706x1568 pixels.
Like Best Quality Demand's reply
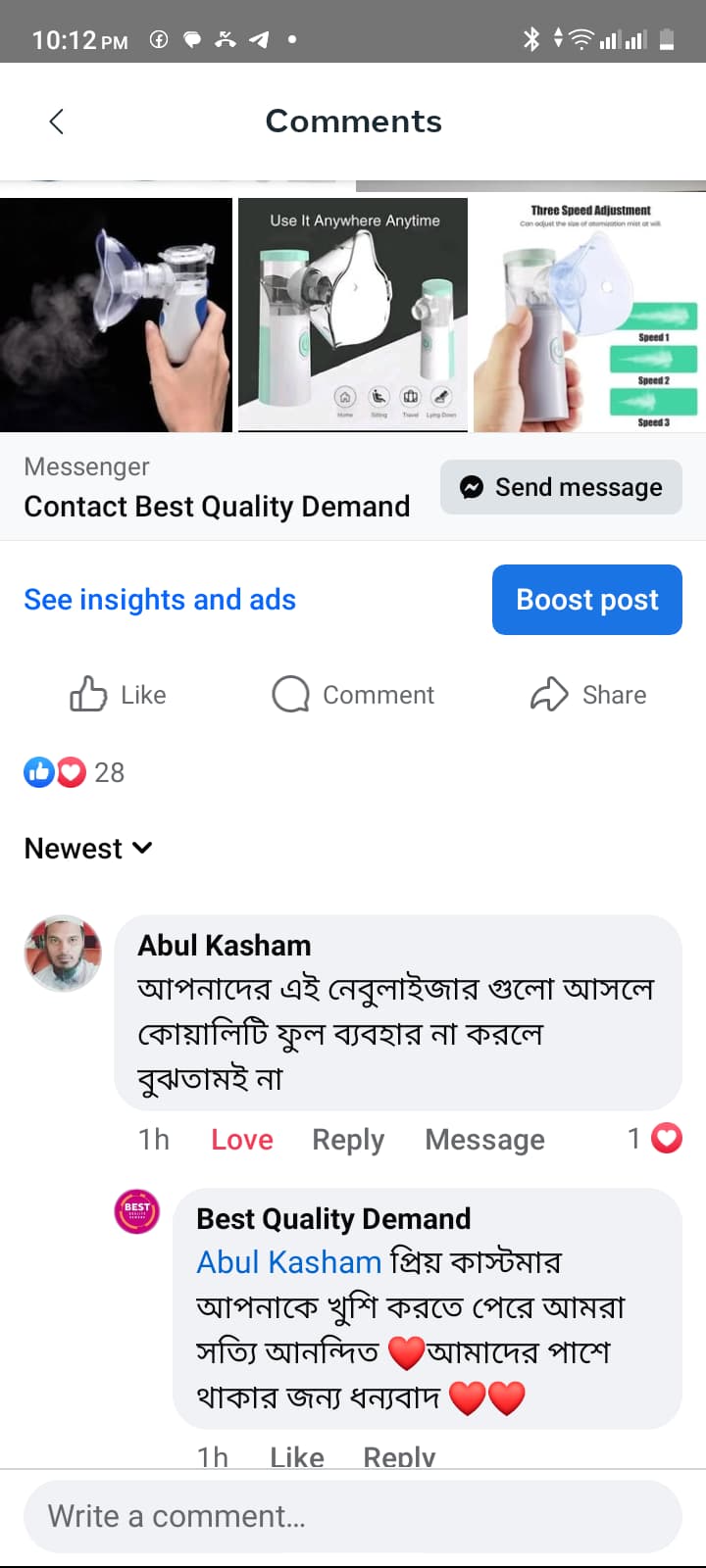point(297,1456)
